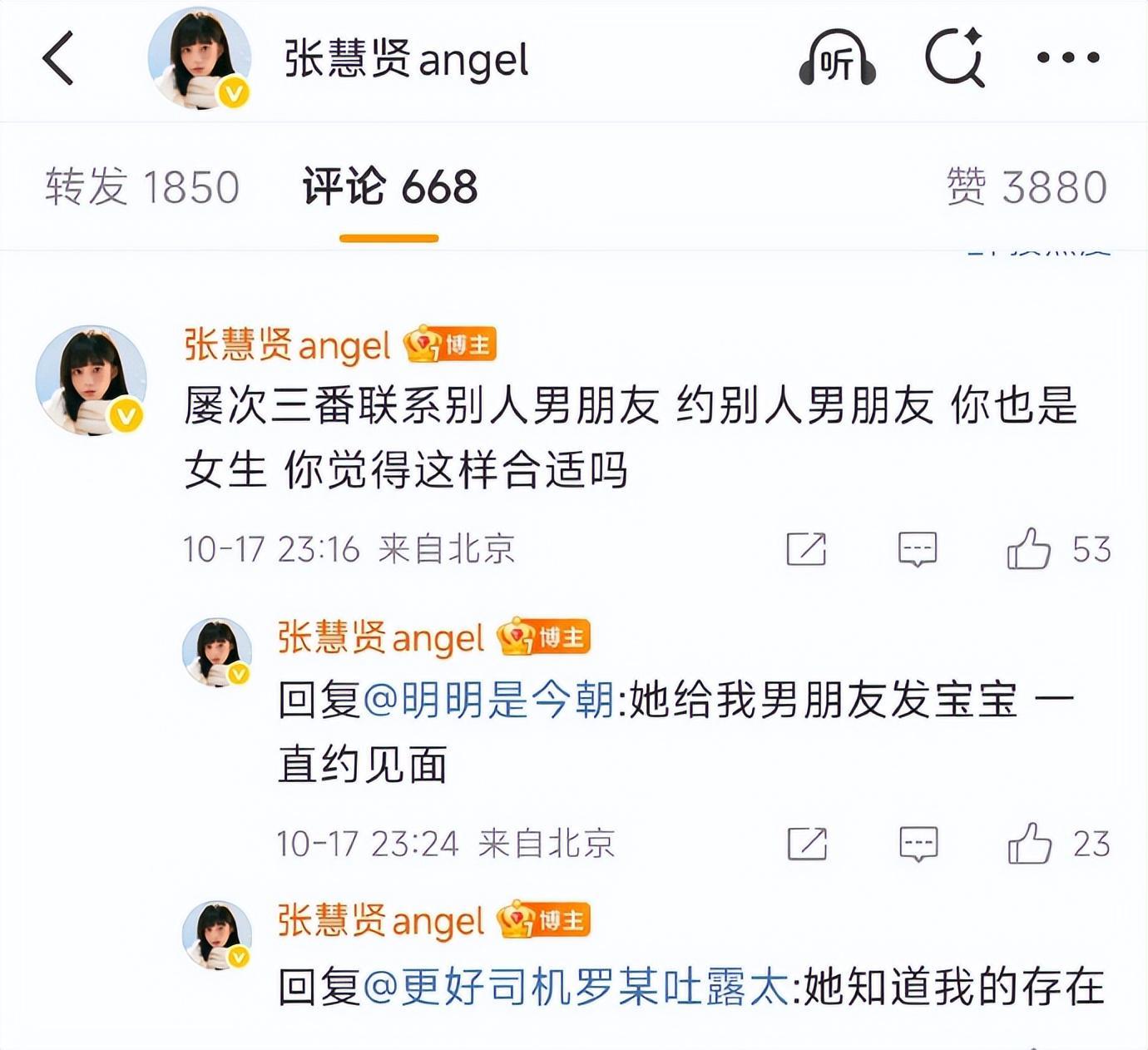Reply to the 10-17 23:16 comment
1148x1050 pixels.
click(918, 549)
